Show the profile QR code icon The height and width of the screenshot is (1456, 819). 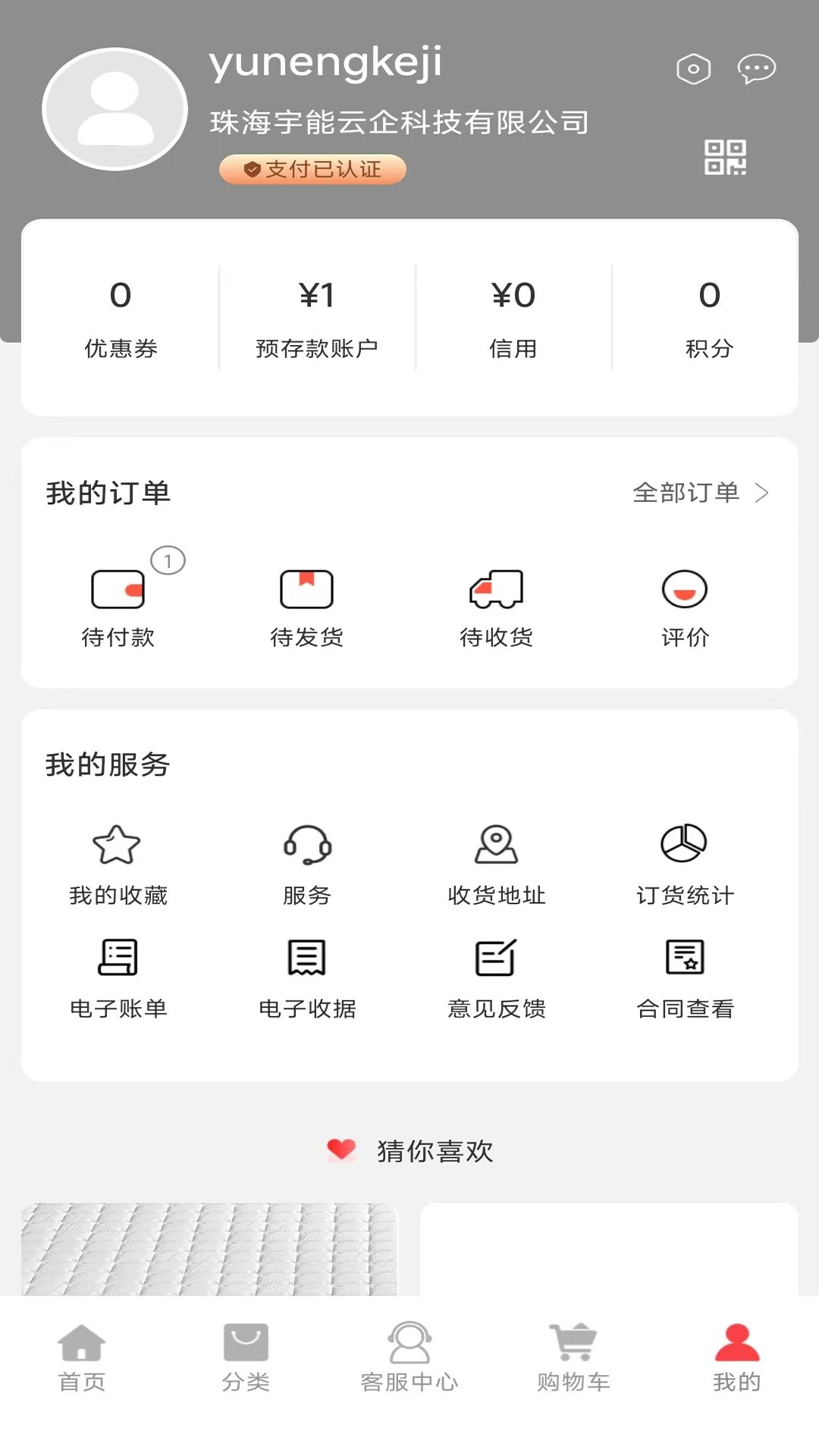pos(725,157)
